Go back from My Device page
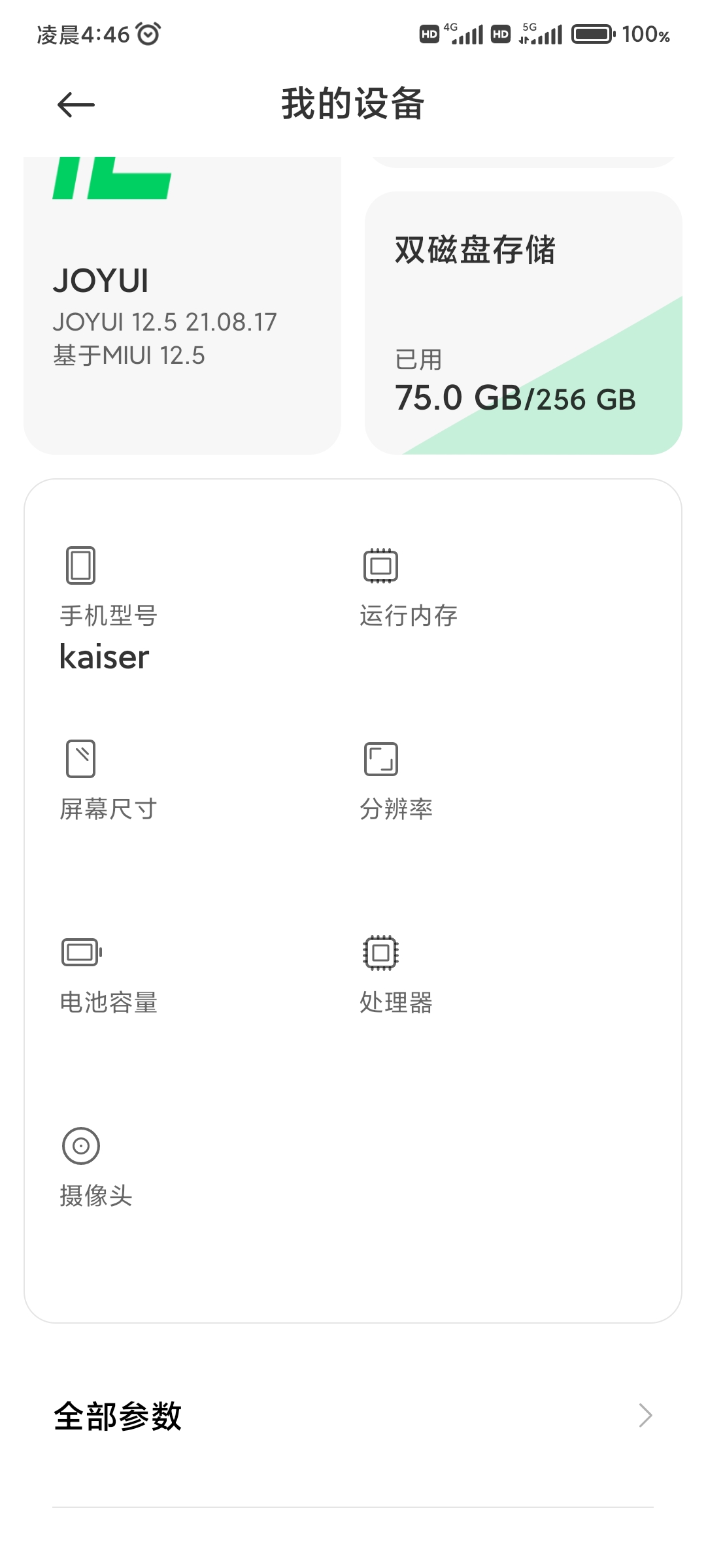706x1568 pixels. (76, 105)
